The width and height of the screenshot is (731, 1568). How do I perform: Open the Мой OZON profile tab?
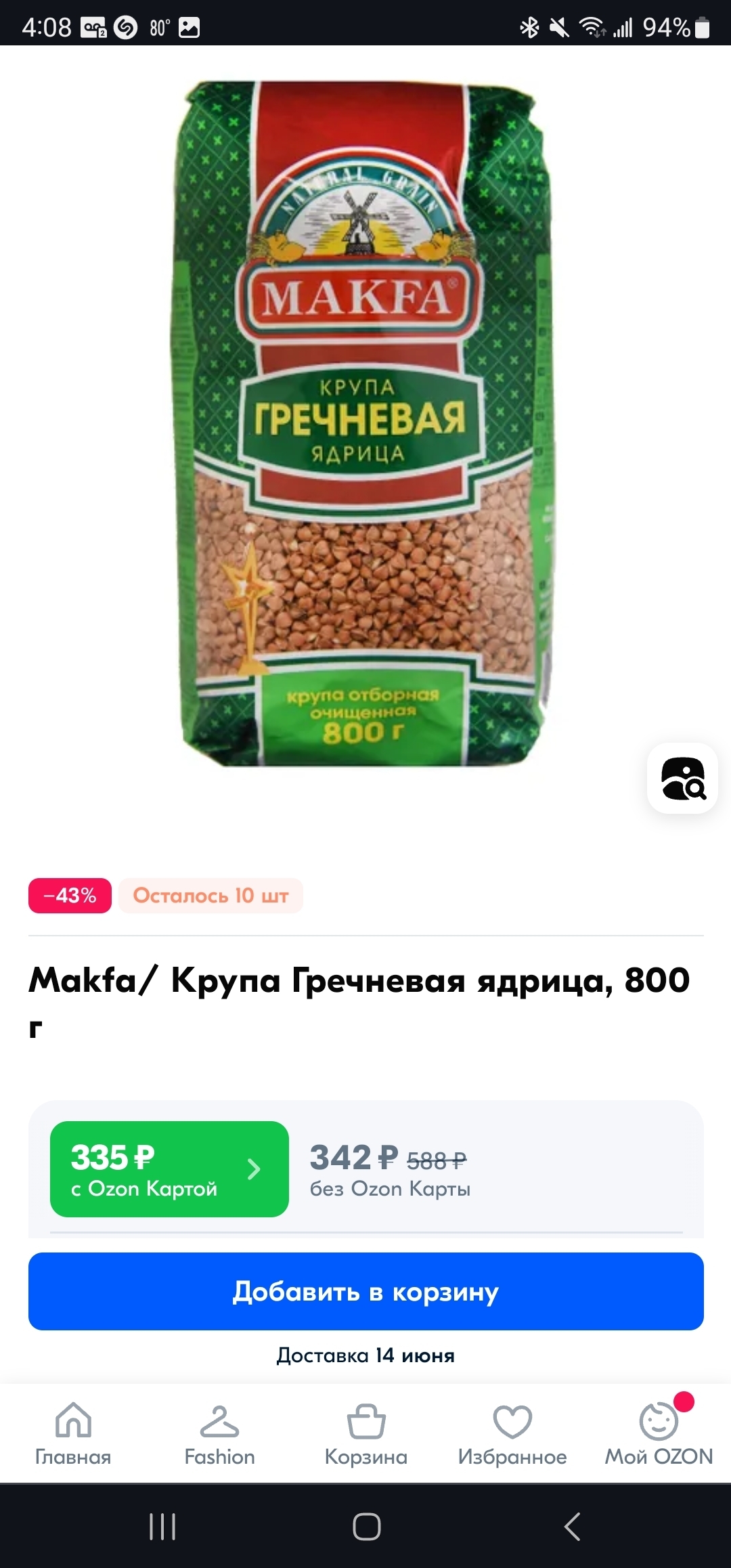click(659, 1433)
